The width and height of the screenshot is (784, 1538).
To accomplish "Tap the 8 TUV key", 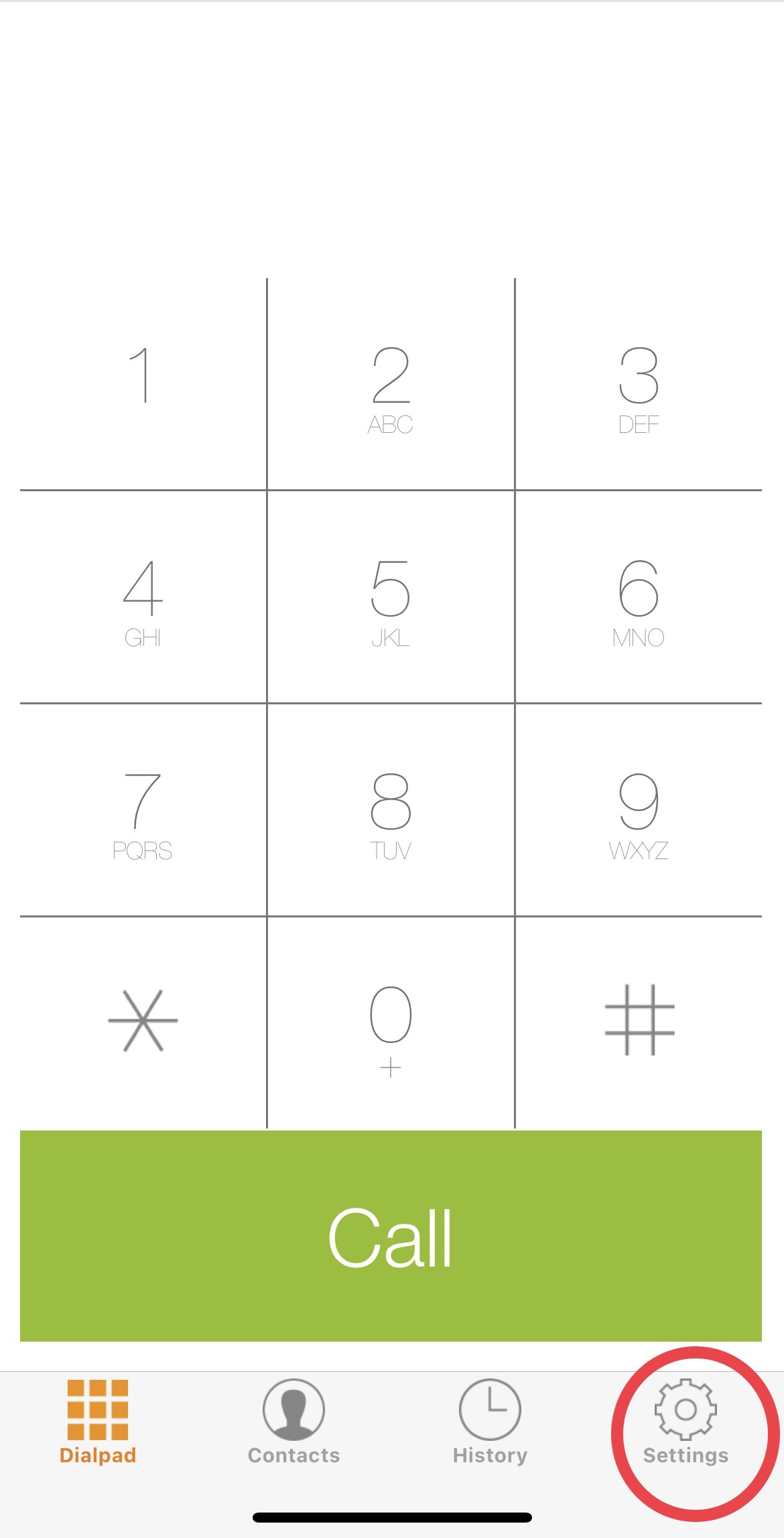I will coord(391,810).
